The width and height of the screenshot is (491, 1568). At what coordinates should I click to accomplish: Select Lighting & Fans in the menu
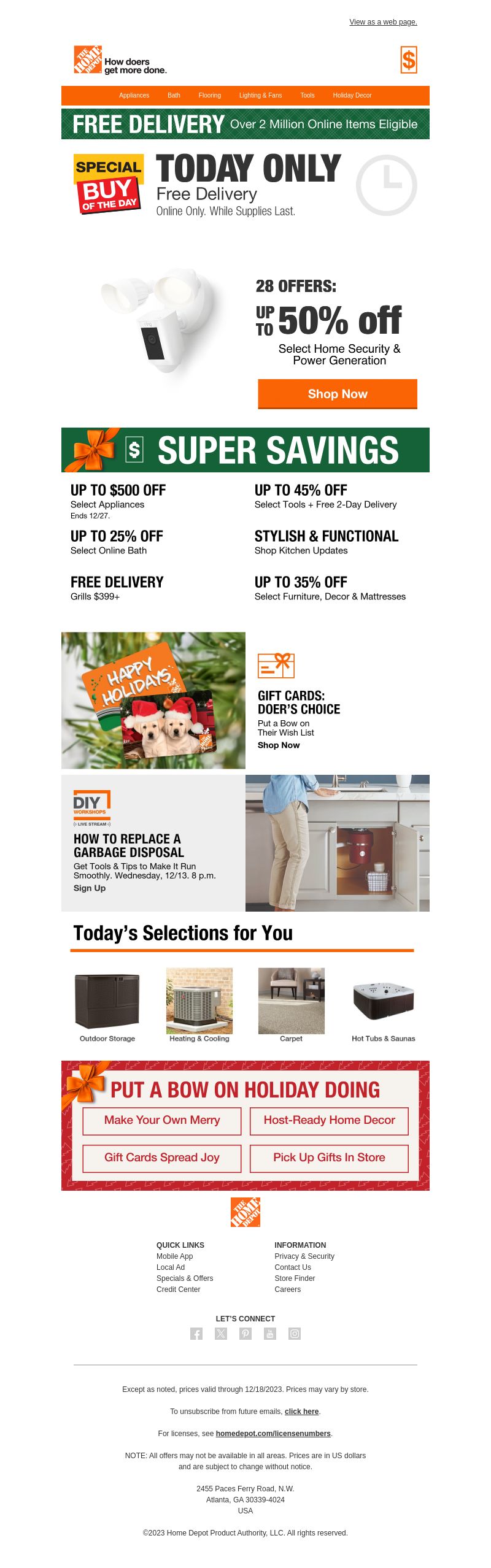[260, 95]
